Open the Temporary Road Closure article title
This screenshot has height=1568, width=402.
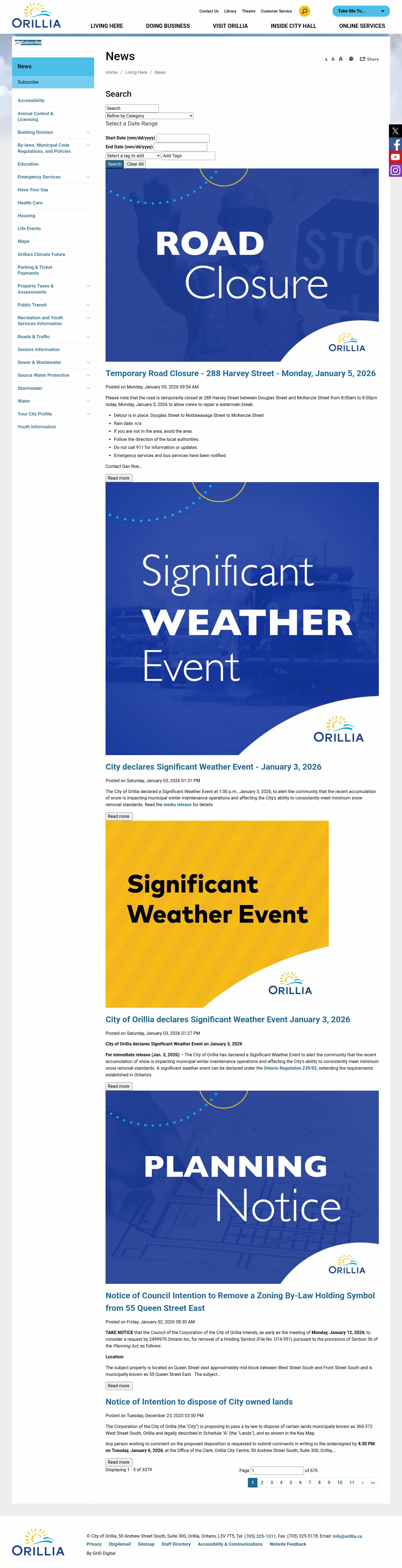click(240, 373)
